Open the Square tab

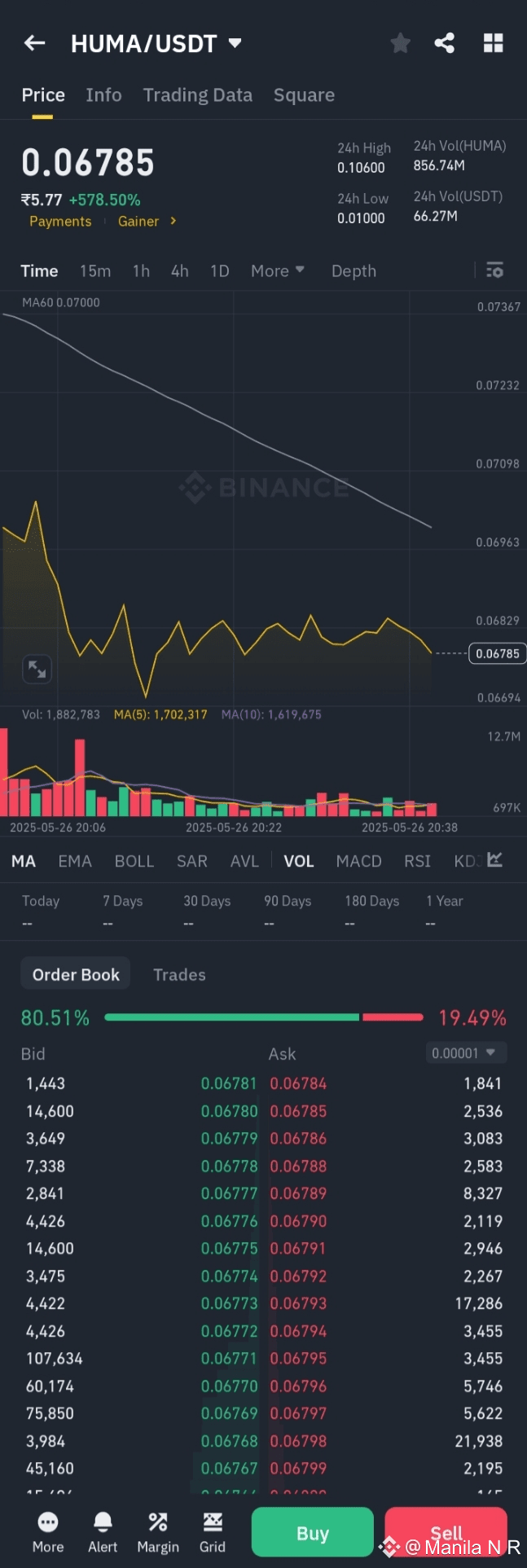tap(304, 95)
